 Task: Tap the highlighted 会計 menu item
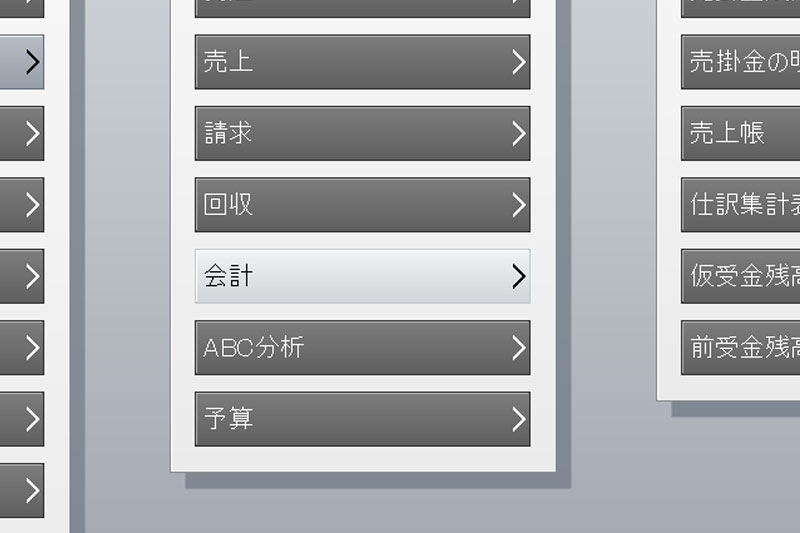tap(362, 276)
